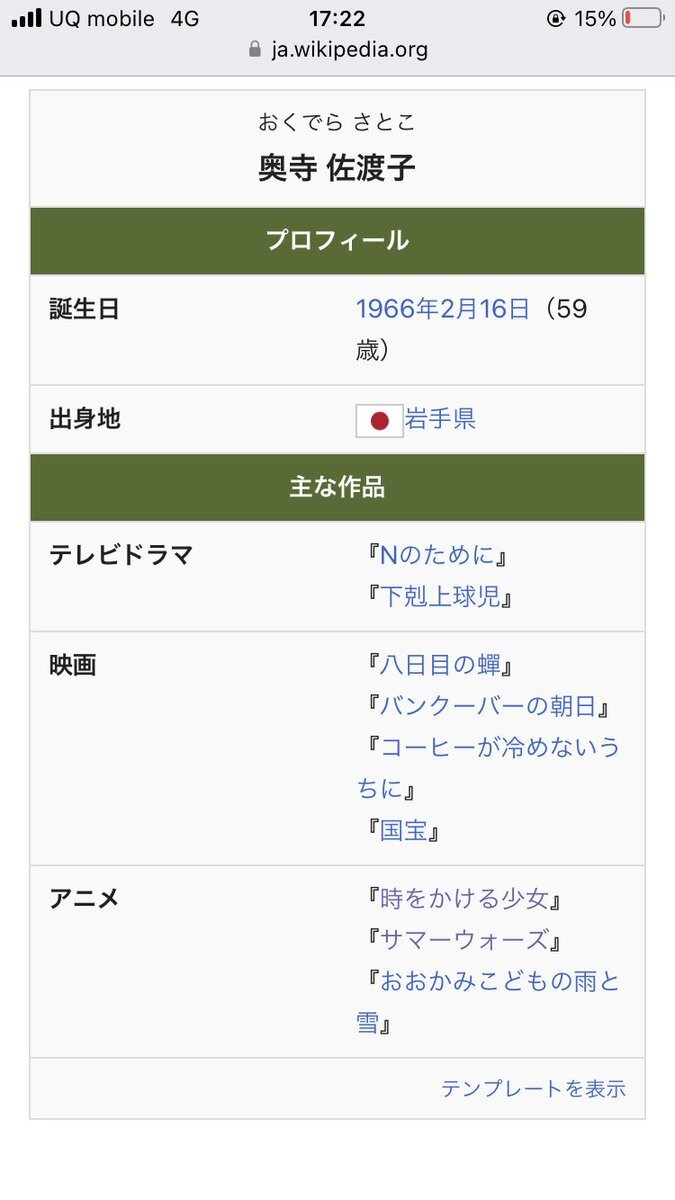Screen dimensions: 675x1200
Task: Tap テンプレートを表示 to show template
Action: (x=533, y=1089)
